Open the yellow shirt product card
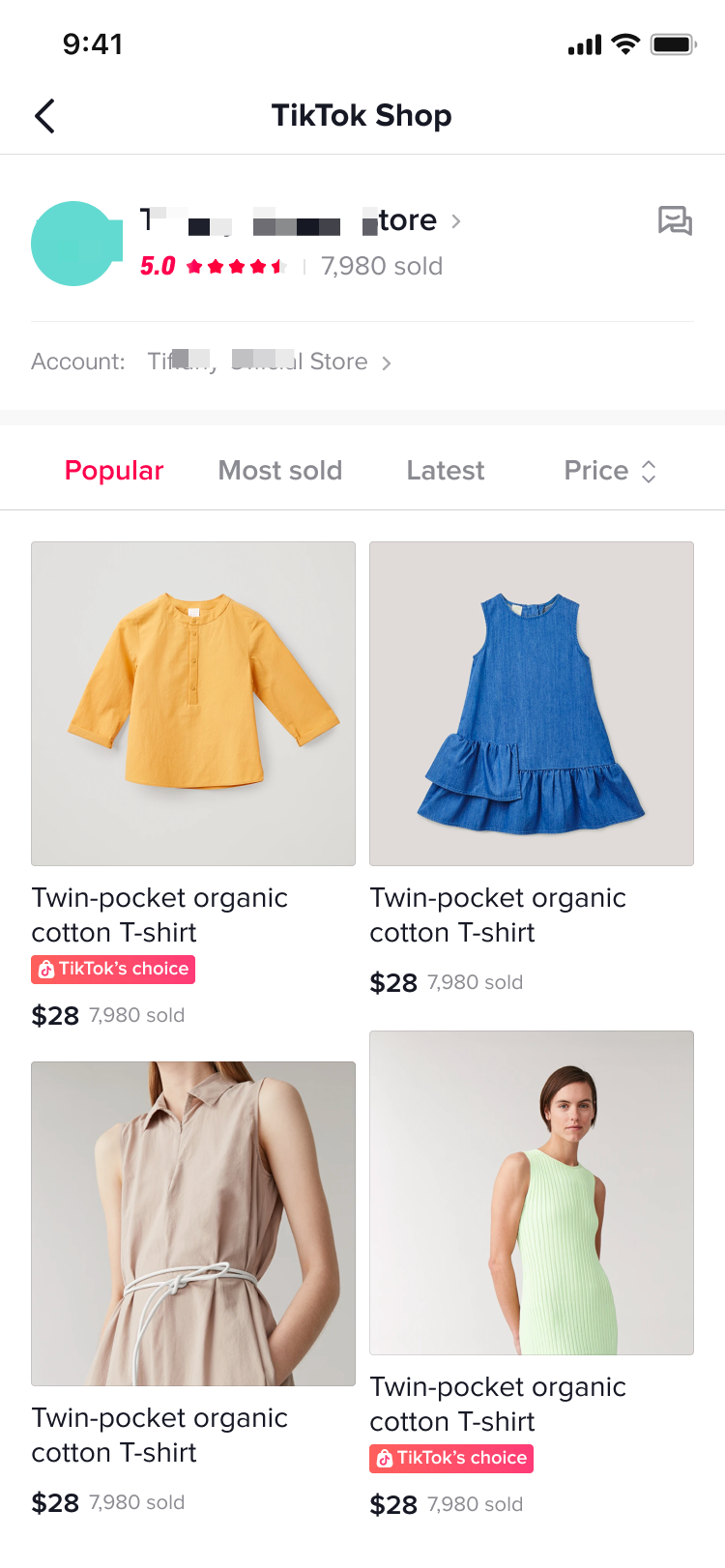The image size is (725, 1568). point(193,704)
